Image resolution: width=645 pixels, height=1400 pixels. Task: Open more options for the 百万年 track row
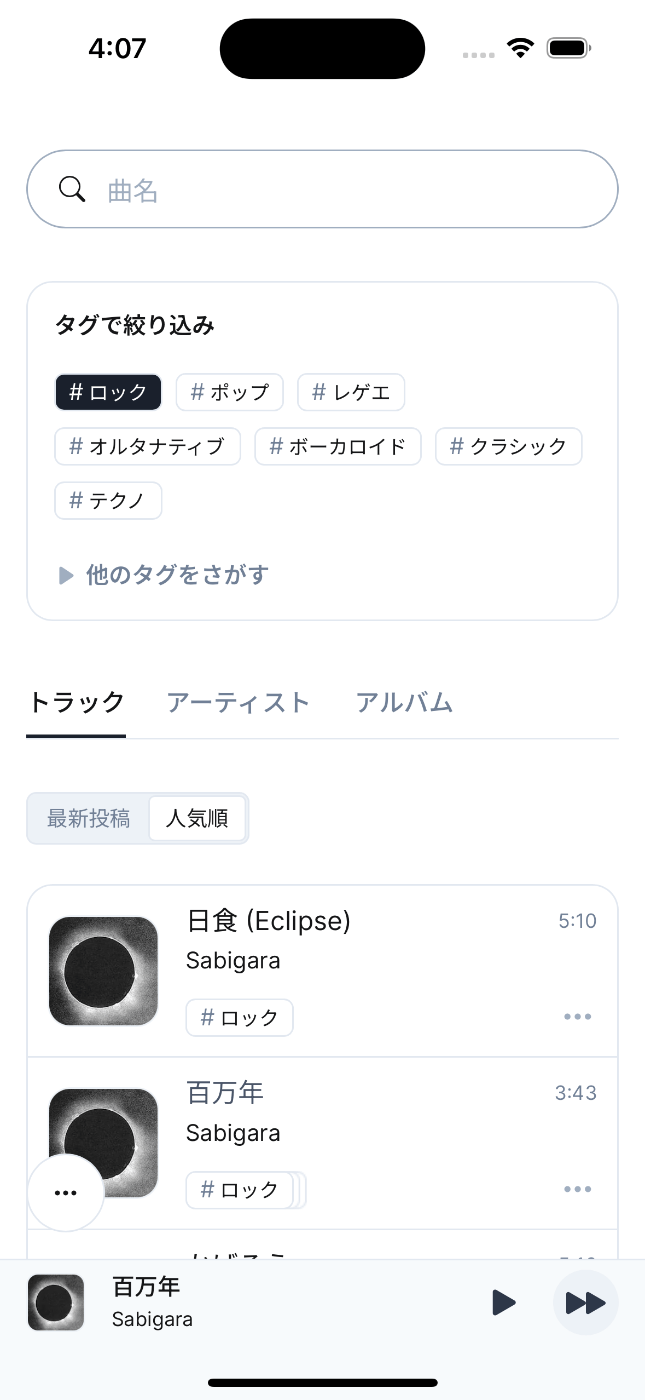coord(578,1189)
